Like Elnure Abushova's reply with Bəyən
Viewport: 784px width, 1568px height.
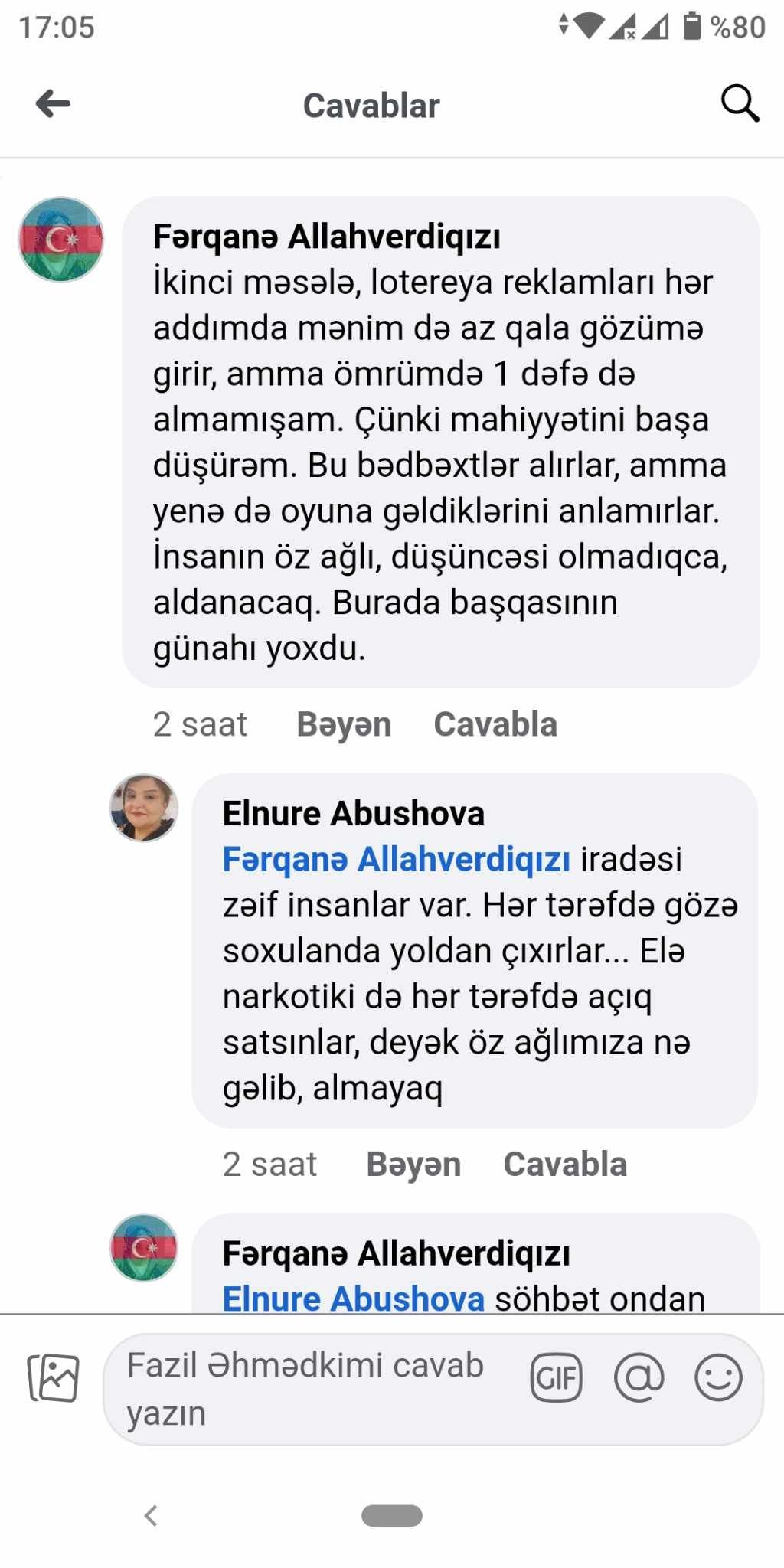coord(413,1165)
